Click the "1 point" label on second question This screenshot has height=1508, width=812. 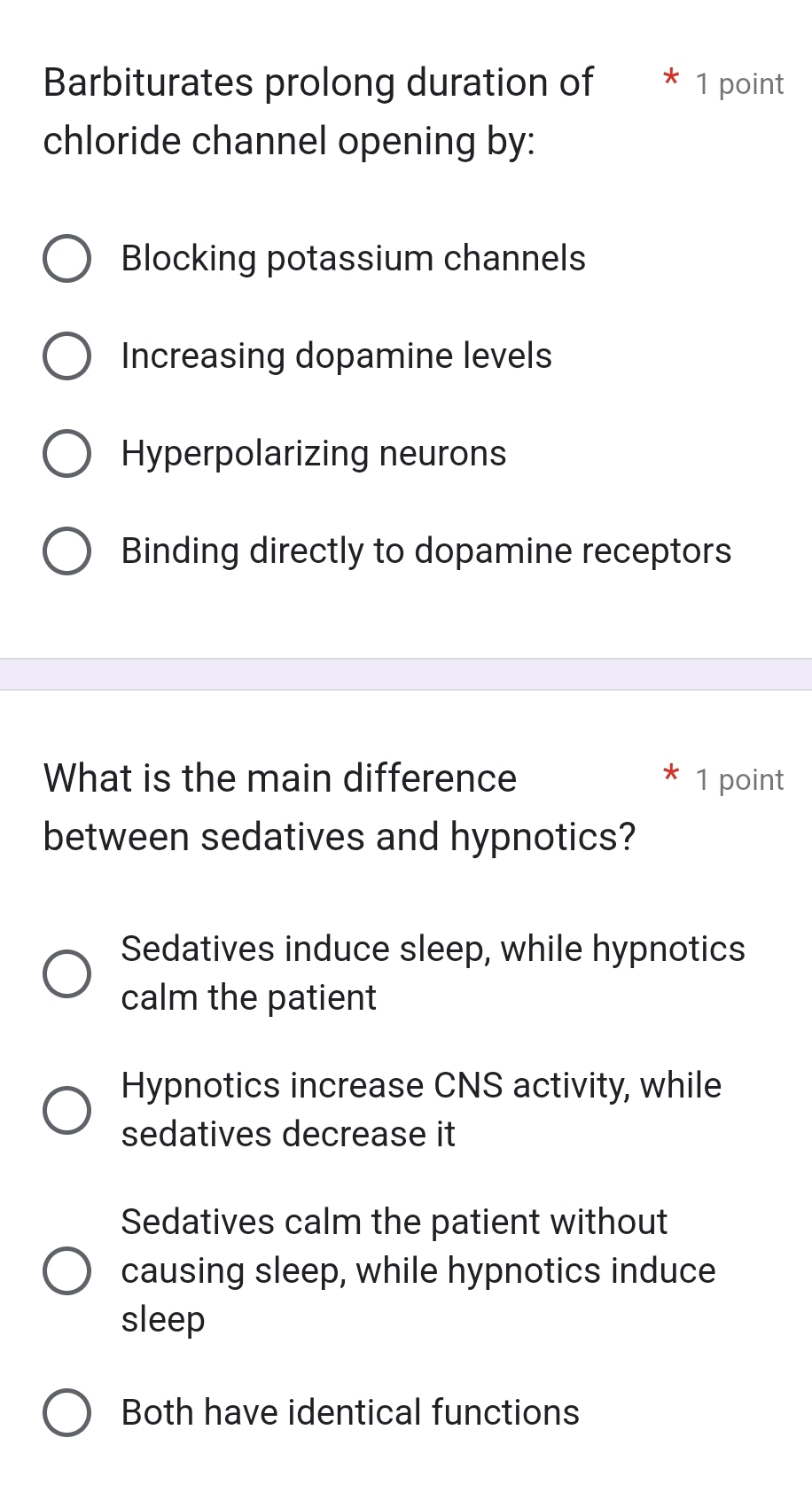[x=739, y=779]
